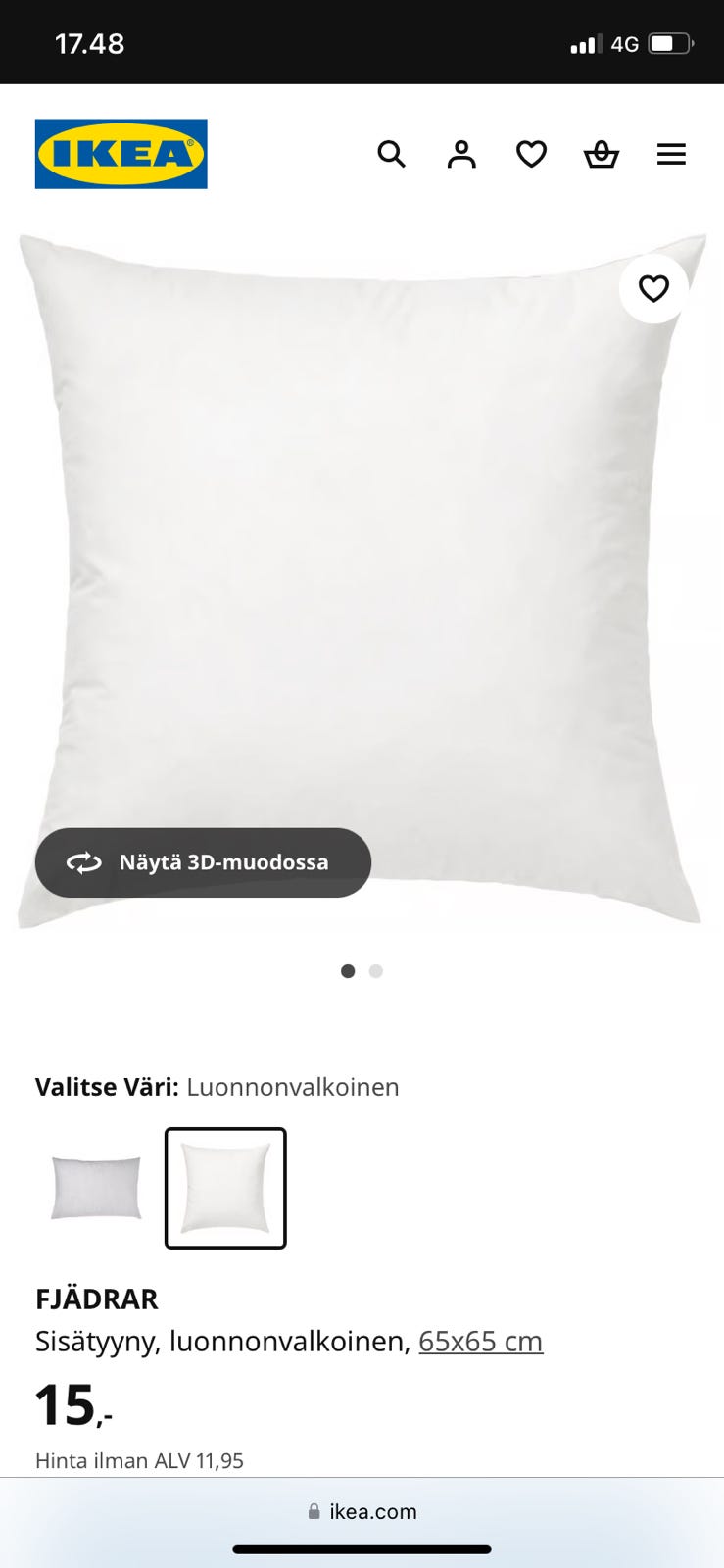724x1568 pixels.
Task: Tap the battery indicator in the status bar
Action: click(671, 43)
